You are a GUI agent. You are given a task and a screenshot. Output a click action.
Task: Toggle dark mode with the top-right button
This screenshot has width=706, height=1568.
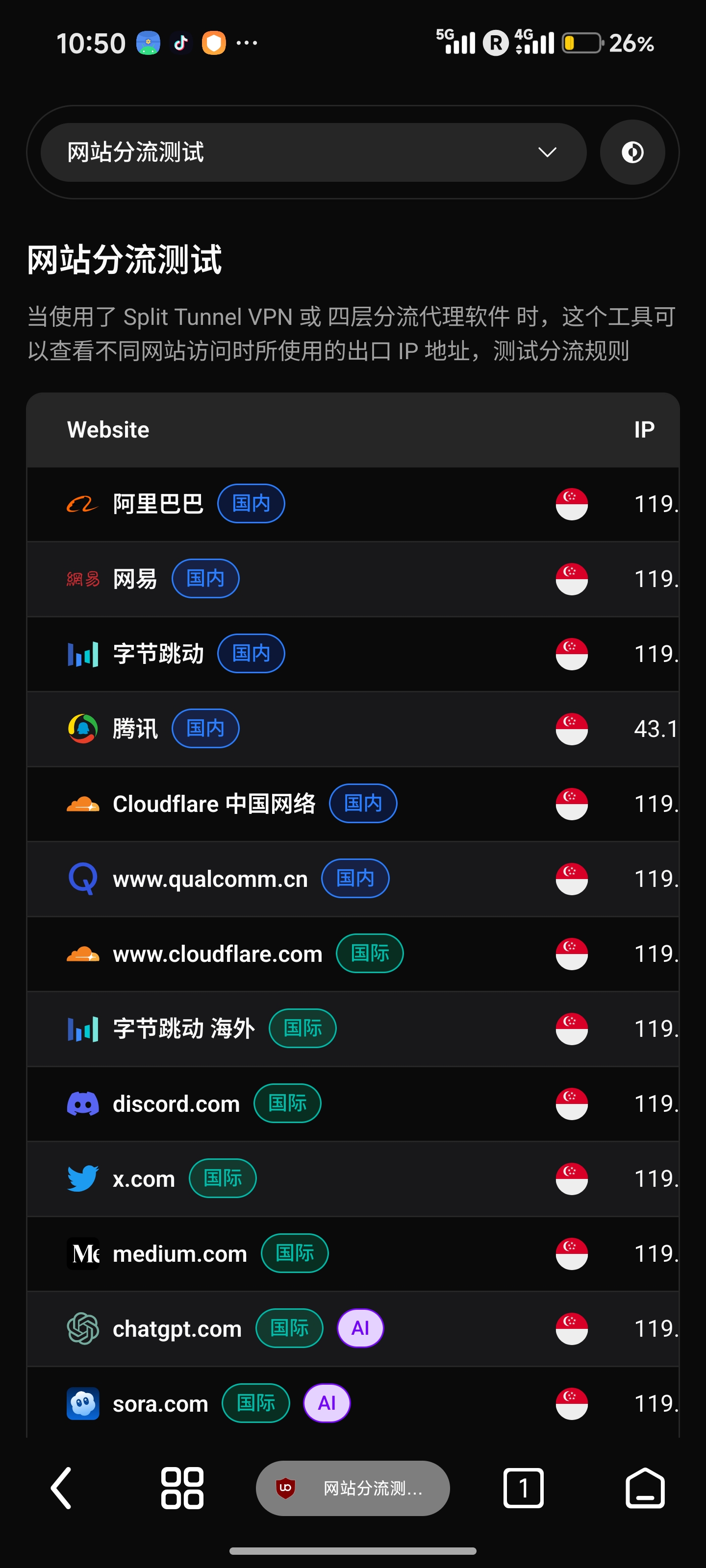[x=632, y=153]
